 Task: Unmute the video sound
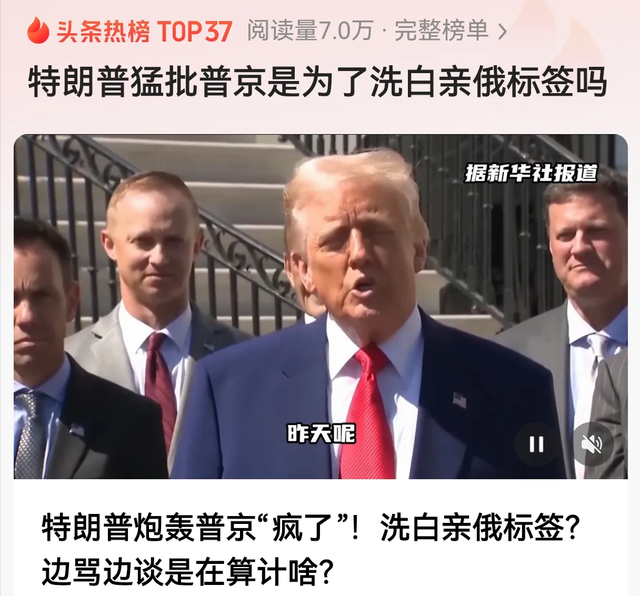click(592, 444)
